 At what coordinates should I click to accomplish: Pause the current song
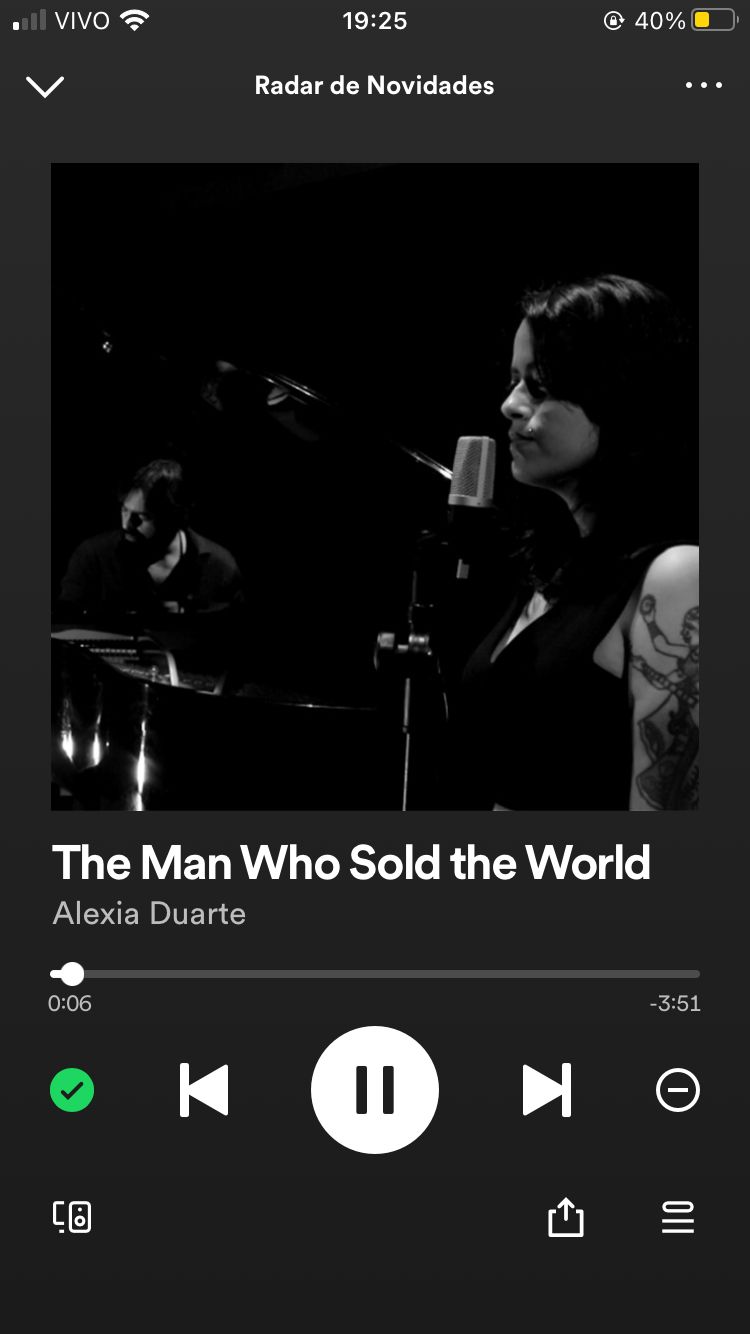point(375,1089)
